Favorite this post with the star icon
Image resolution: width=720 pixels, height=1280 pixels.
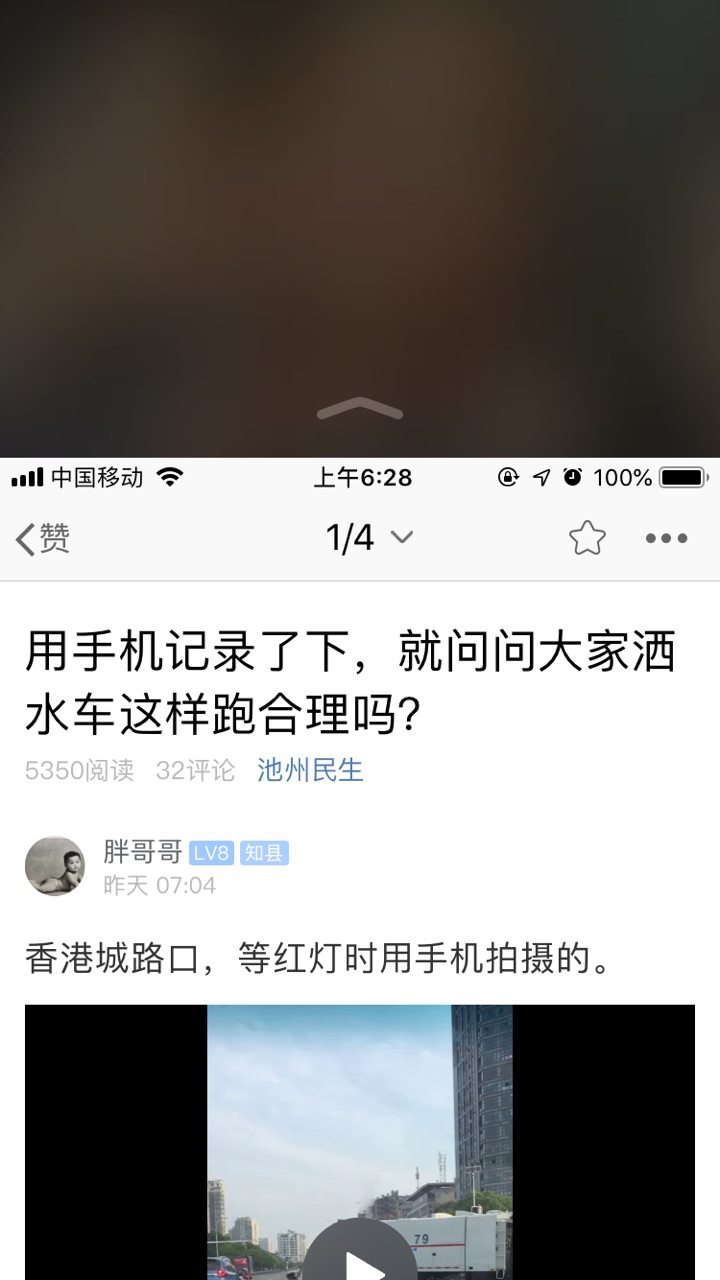coord(587,538)
